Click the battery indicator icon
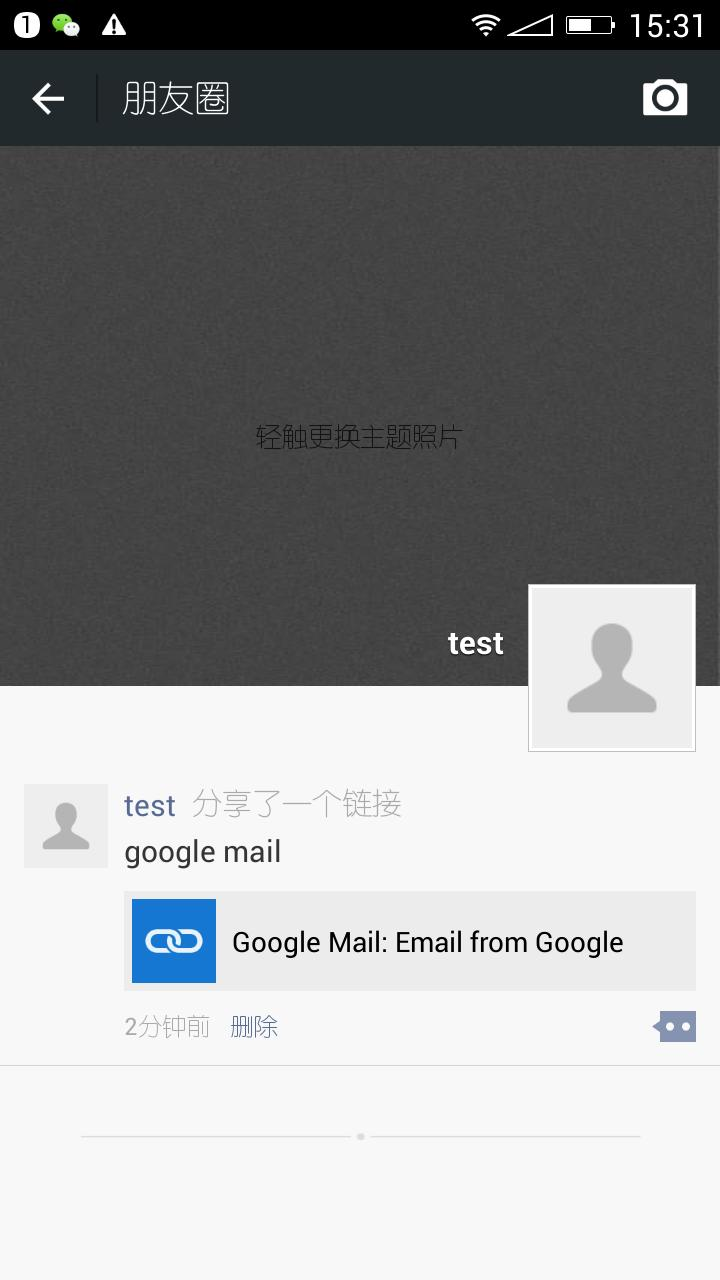This screenshot has width=720, height=1280. coord(588,22)
